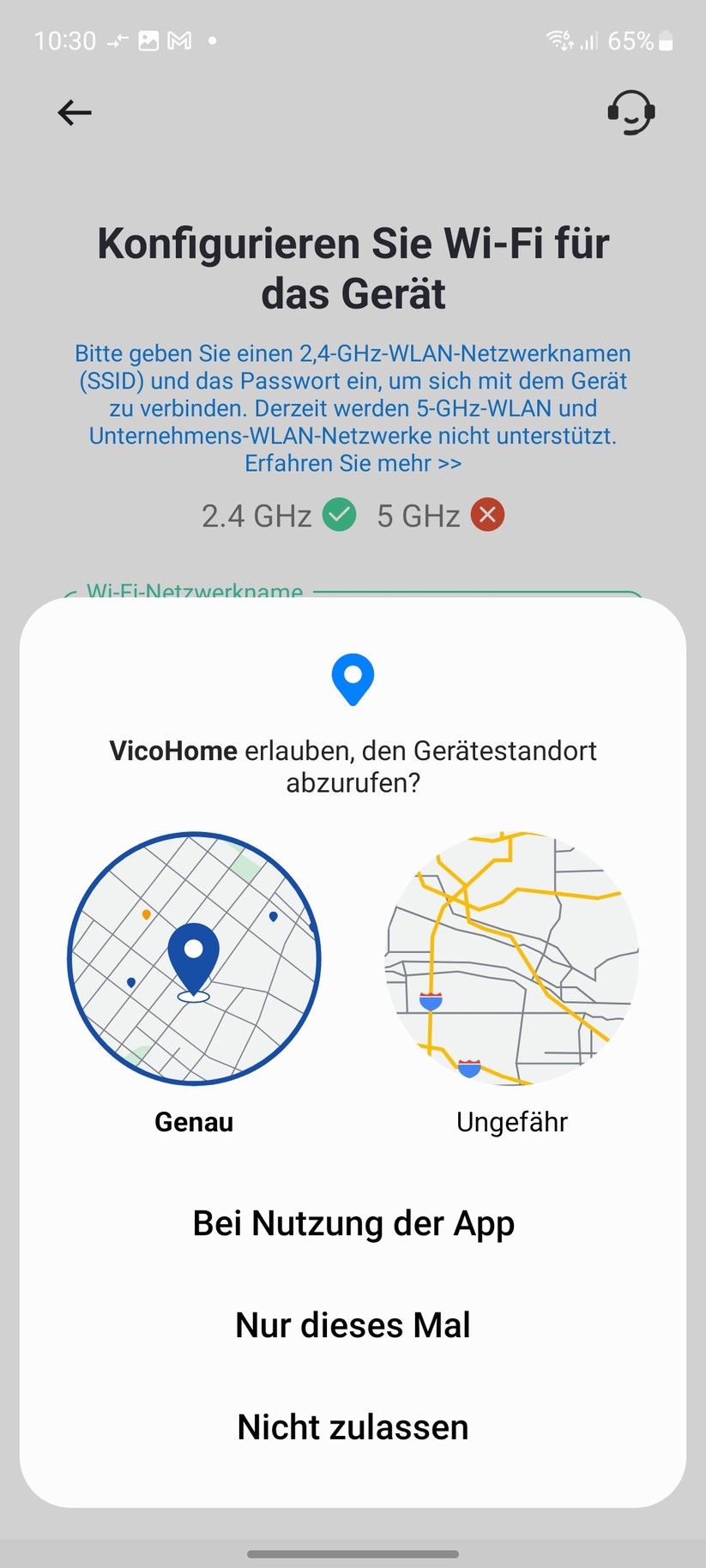Tap the Wi-Fi status icon in the status bar
706x1568 pixels.
558,39
